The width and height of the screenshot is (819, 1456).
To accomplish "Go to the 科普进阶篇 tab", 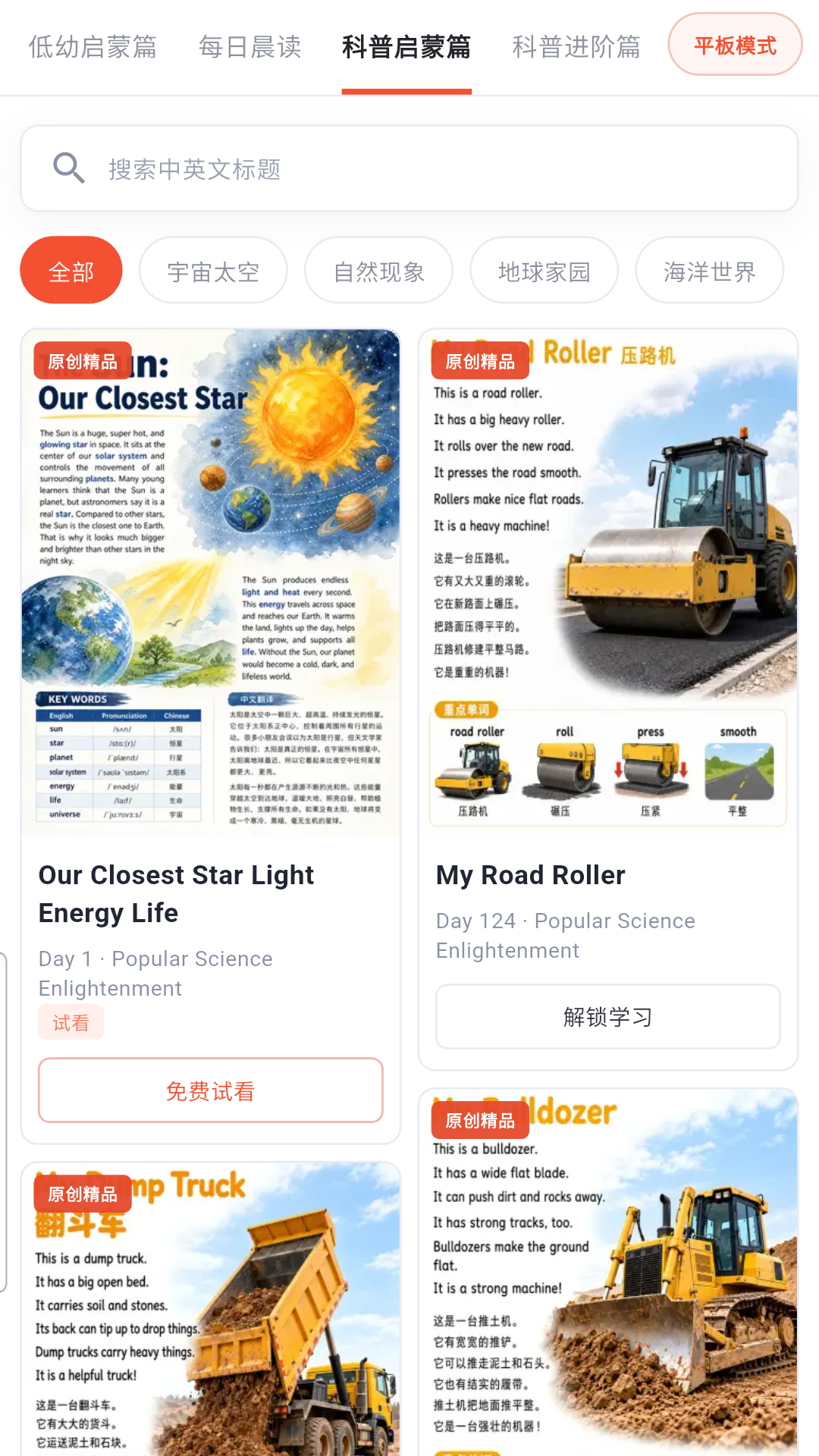I will click(576, 47).
